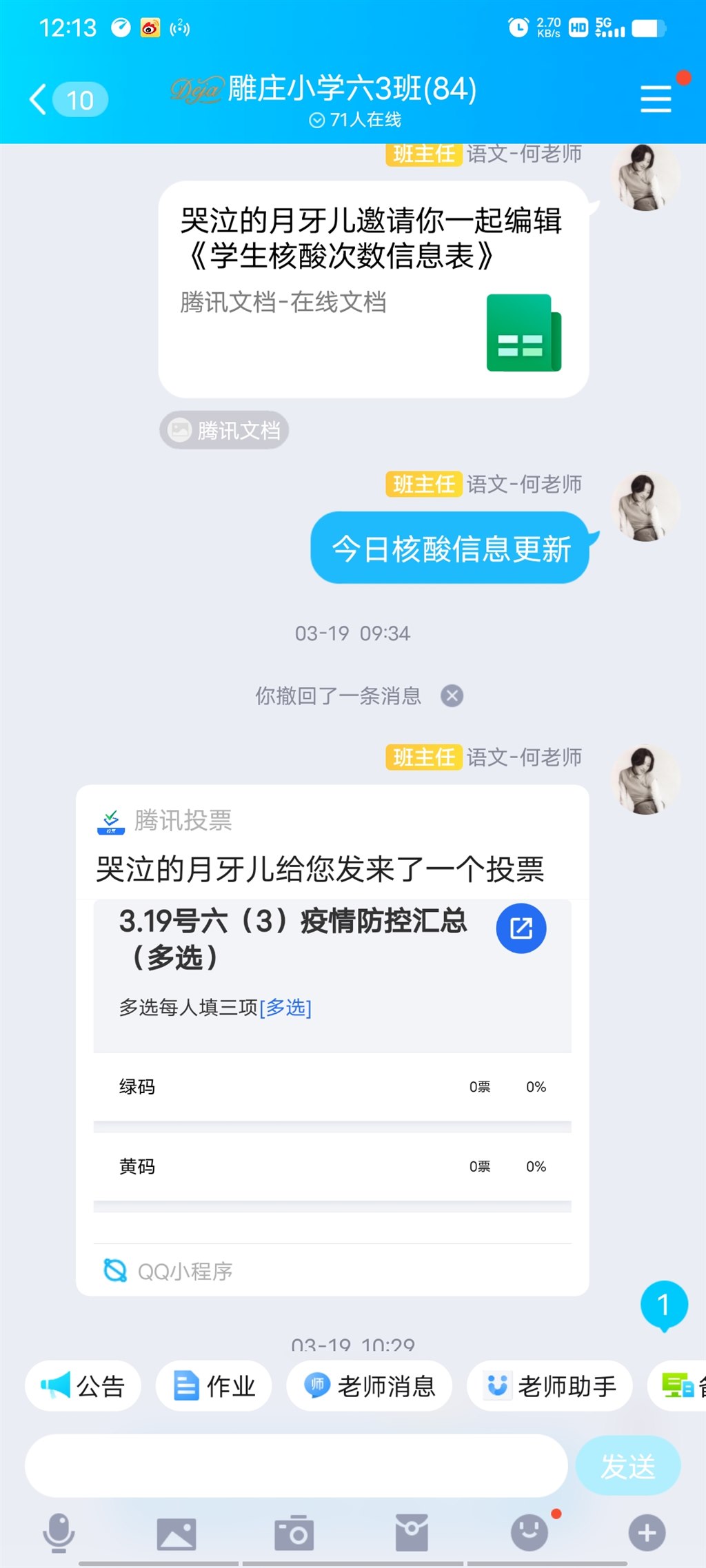Open 老师助手 shortcut
This screenshot has height=1568, width=706.
(x=549, y=1386)
